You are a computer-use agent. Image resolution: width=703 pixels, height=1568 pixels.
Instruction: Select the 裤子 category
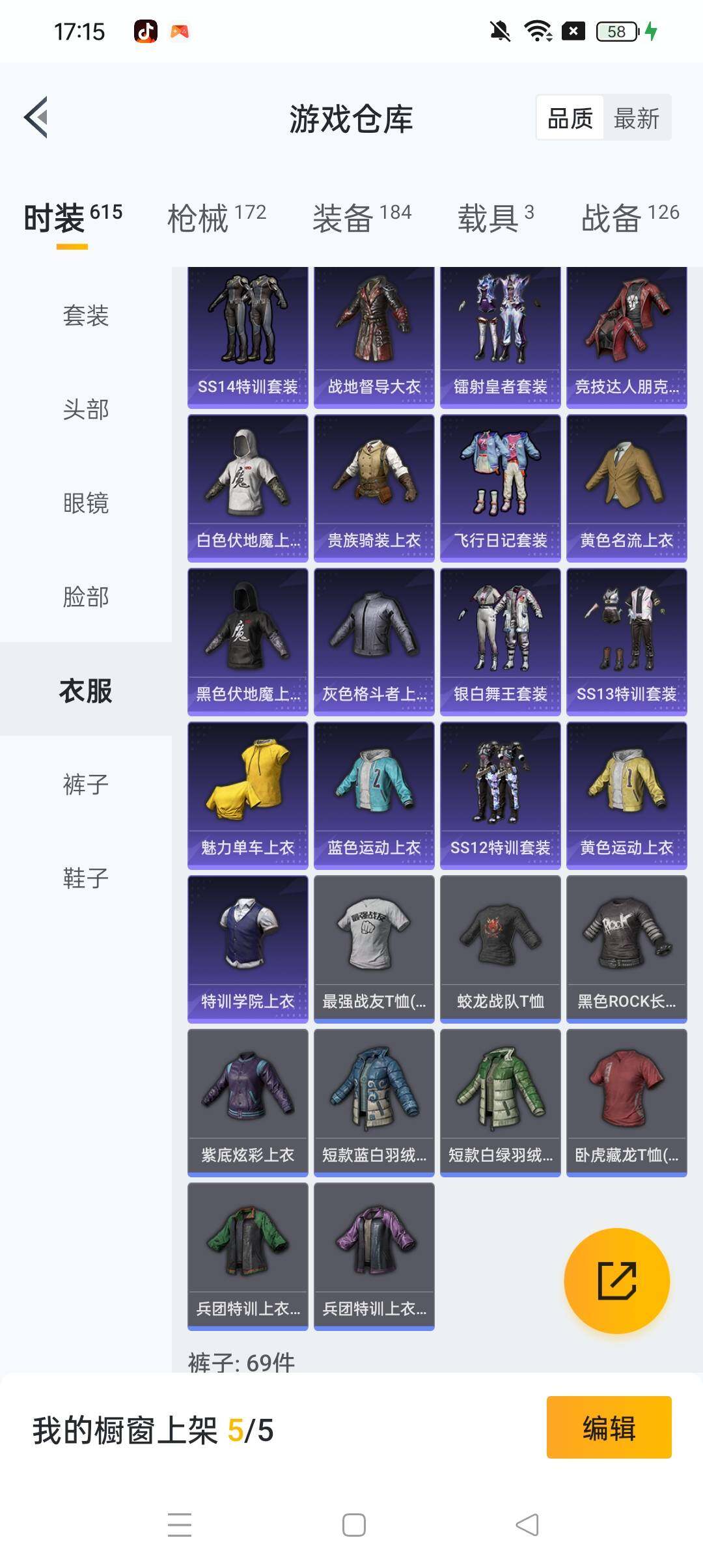tap(85, 784)
